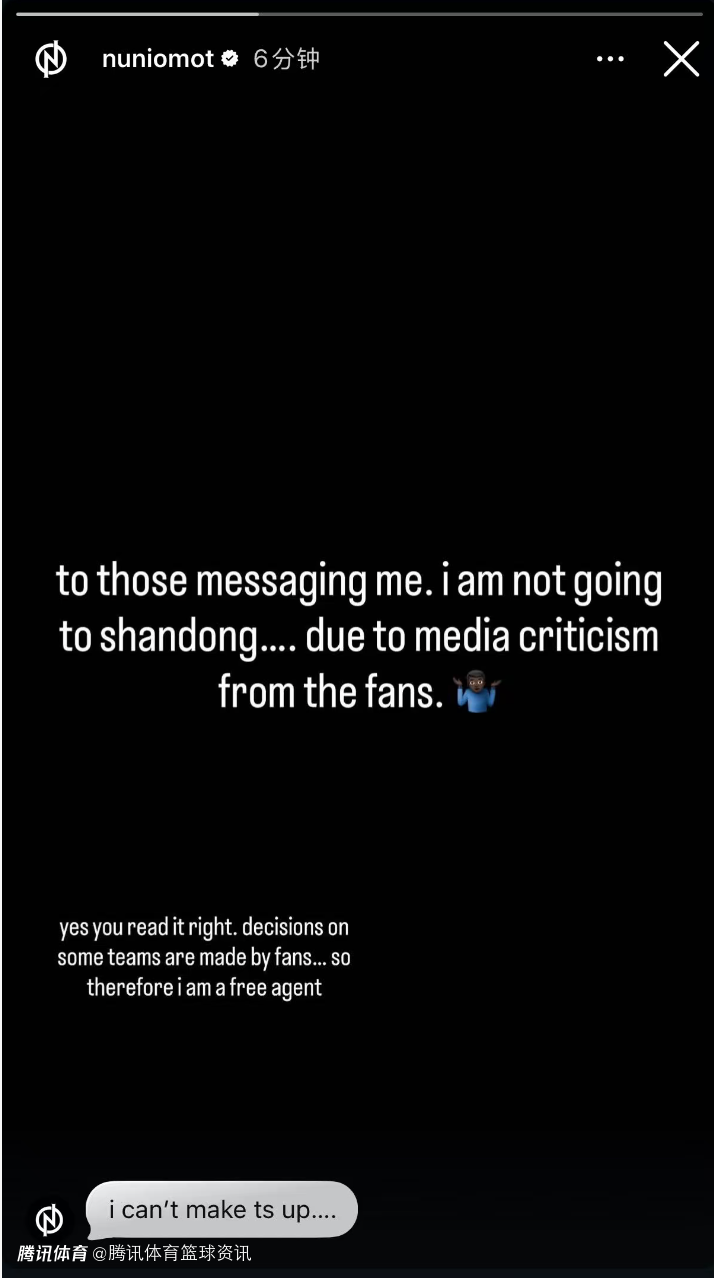Image resolution: width=714 pixels, height=1278 pixels.
Task: Tap the profile avatar beside nuniomot
Action: tap(51, 60)
